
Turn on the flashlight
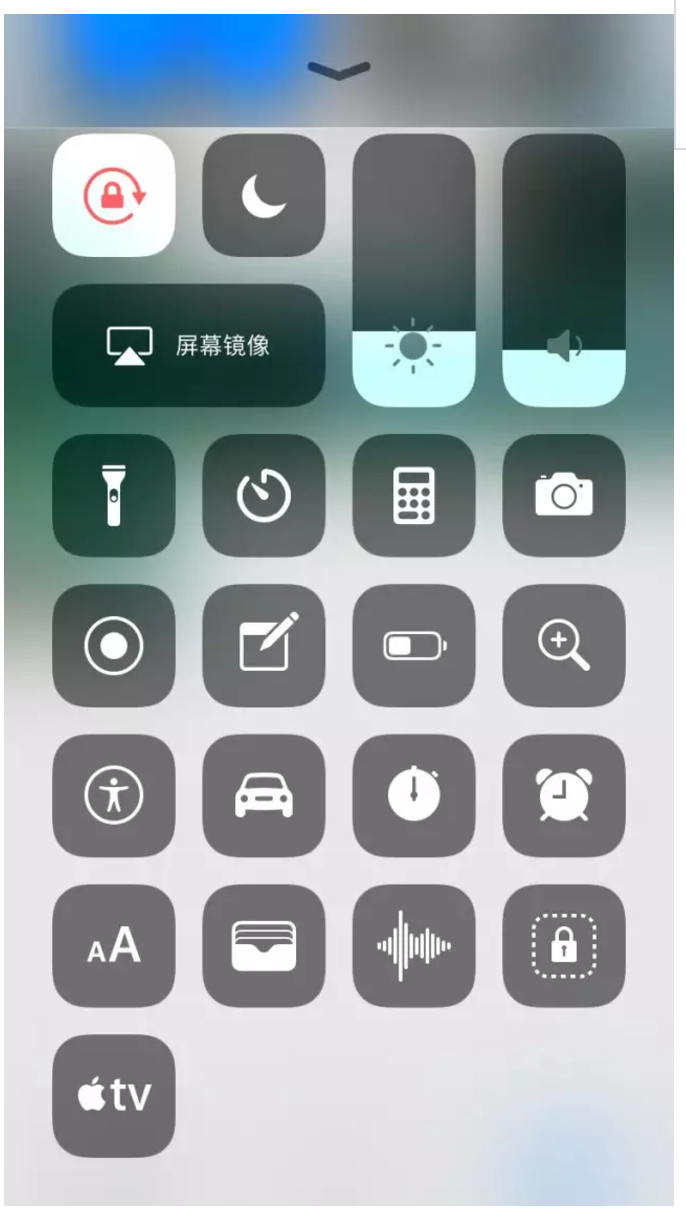coord(113,495)
